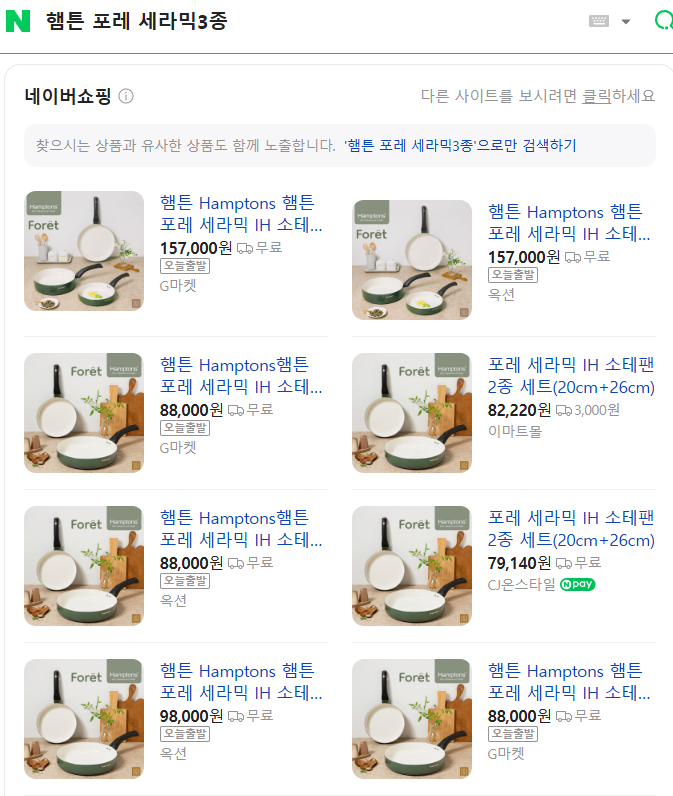Tap search field with 햄튼 포레 세라믹3종

[x=300, y=21]
